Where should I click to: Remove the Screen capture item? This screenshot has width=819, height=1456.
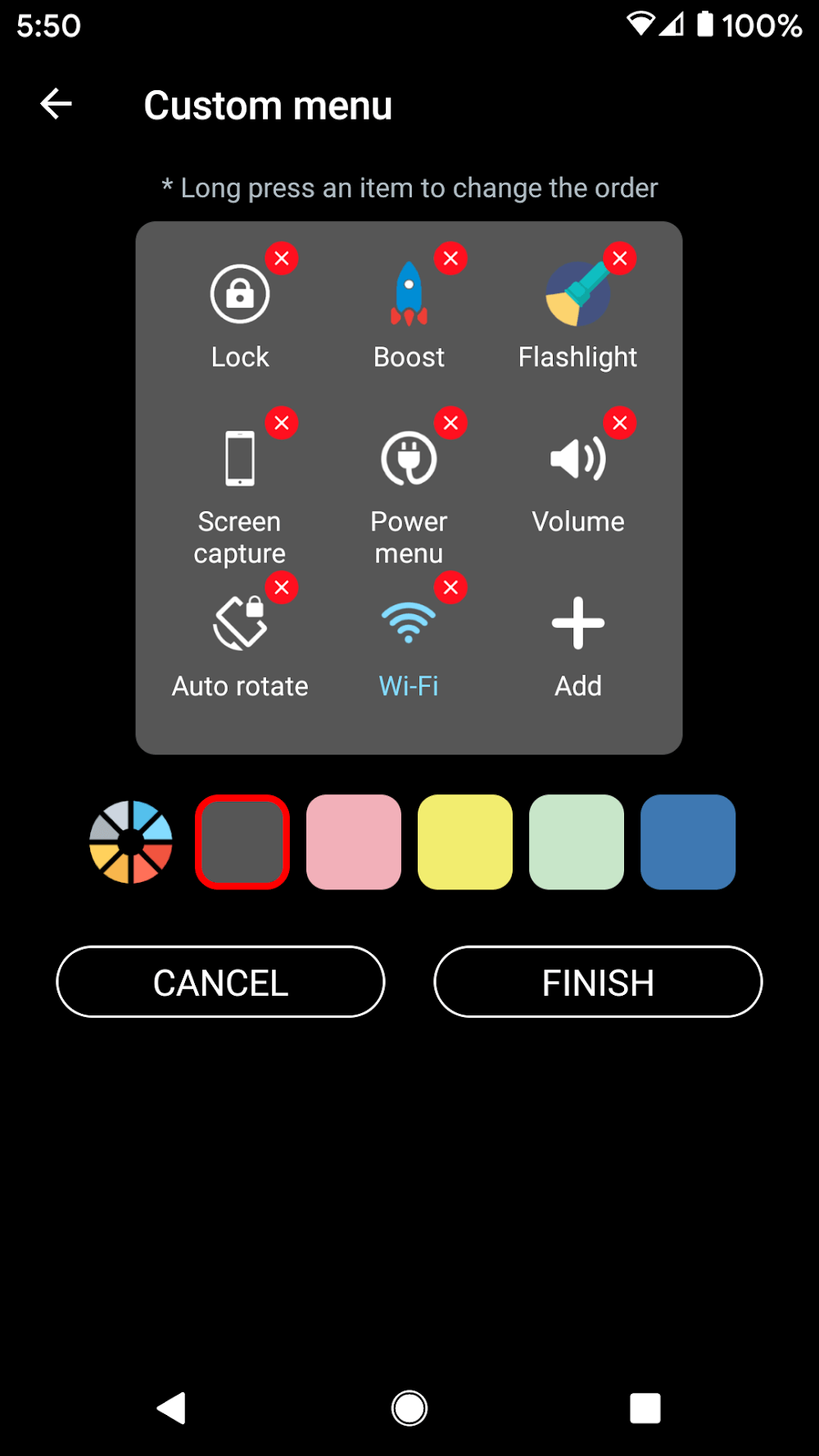(x=282, y=423)
